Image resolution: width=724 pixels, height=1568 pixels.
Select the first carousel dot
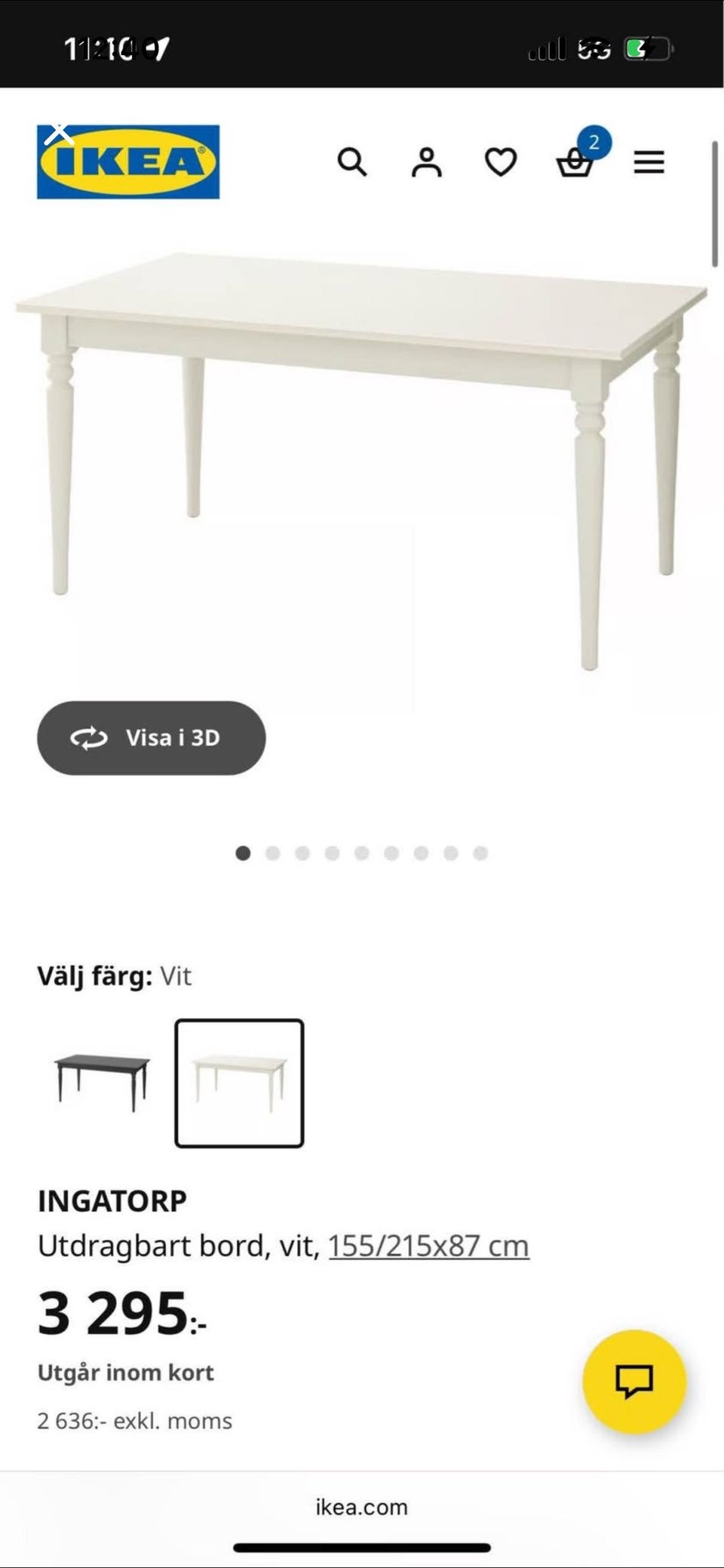click(244, 853)
